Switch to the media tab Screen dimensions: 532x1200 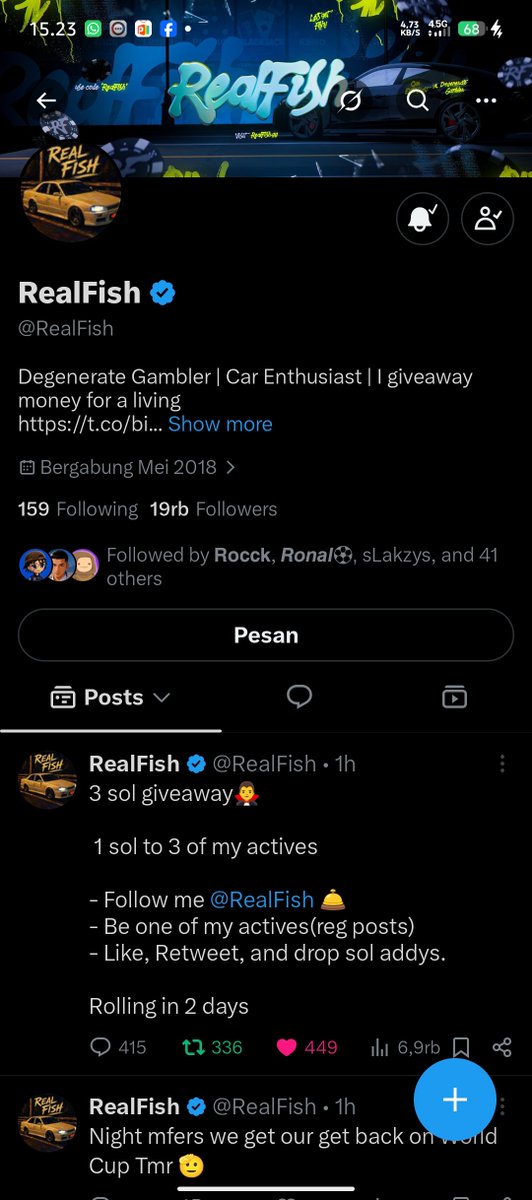[454, 697]
